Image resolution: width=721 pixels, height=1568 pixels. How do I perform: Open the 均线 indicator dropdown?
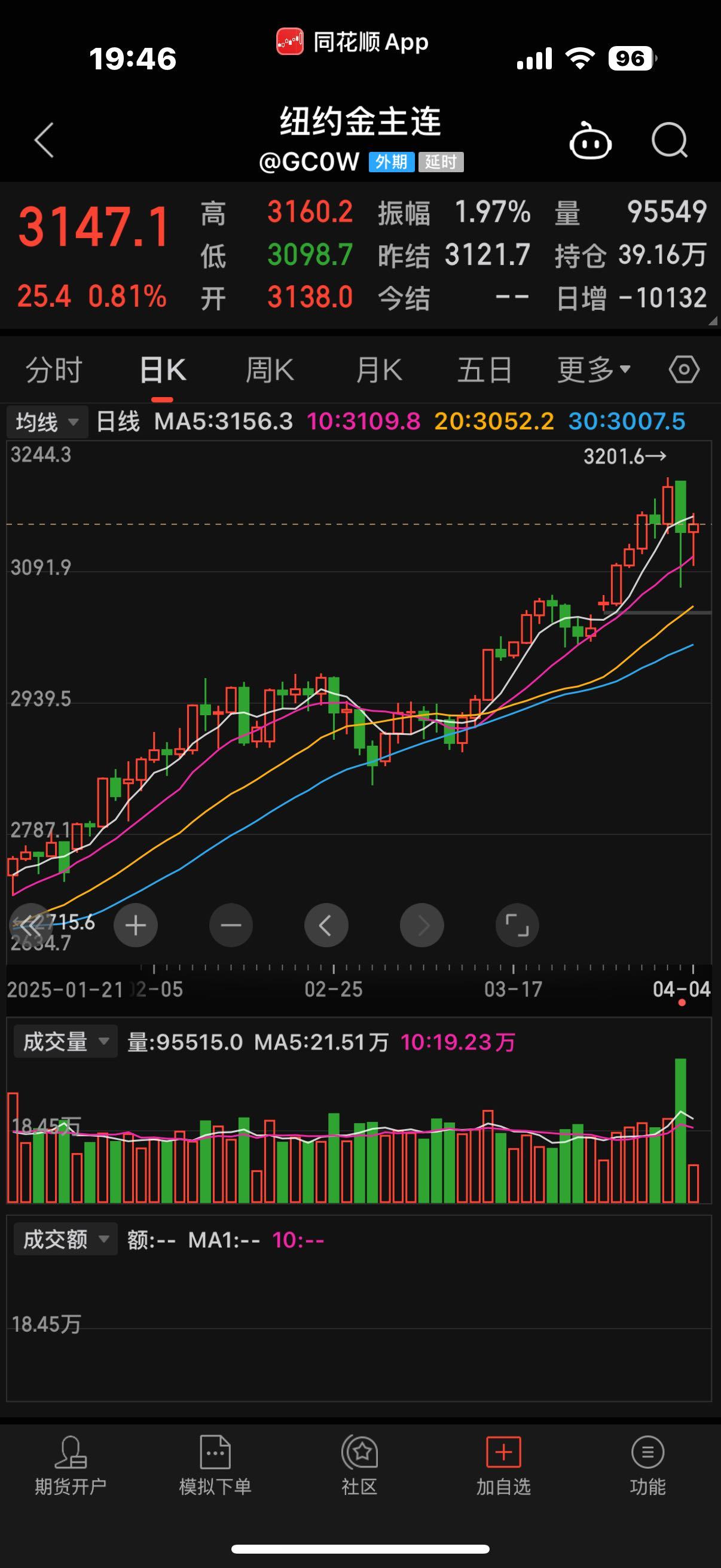pyautogui.click(x=47, y=421)
